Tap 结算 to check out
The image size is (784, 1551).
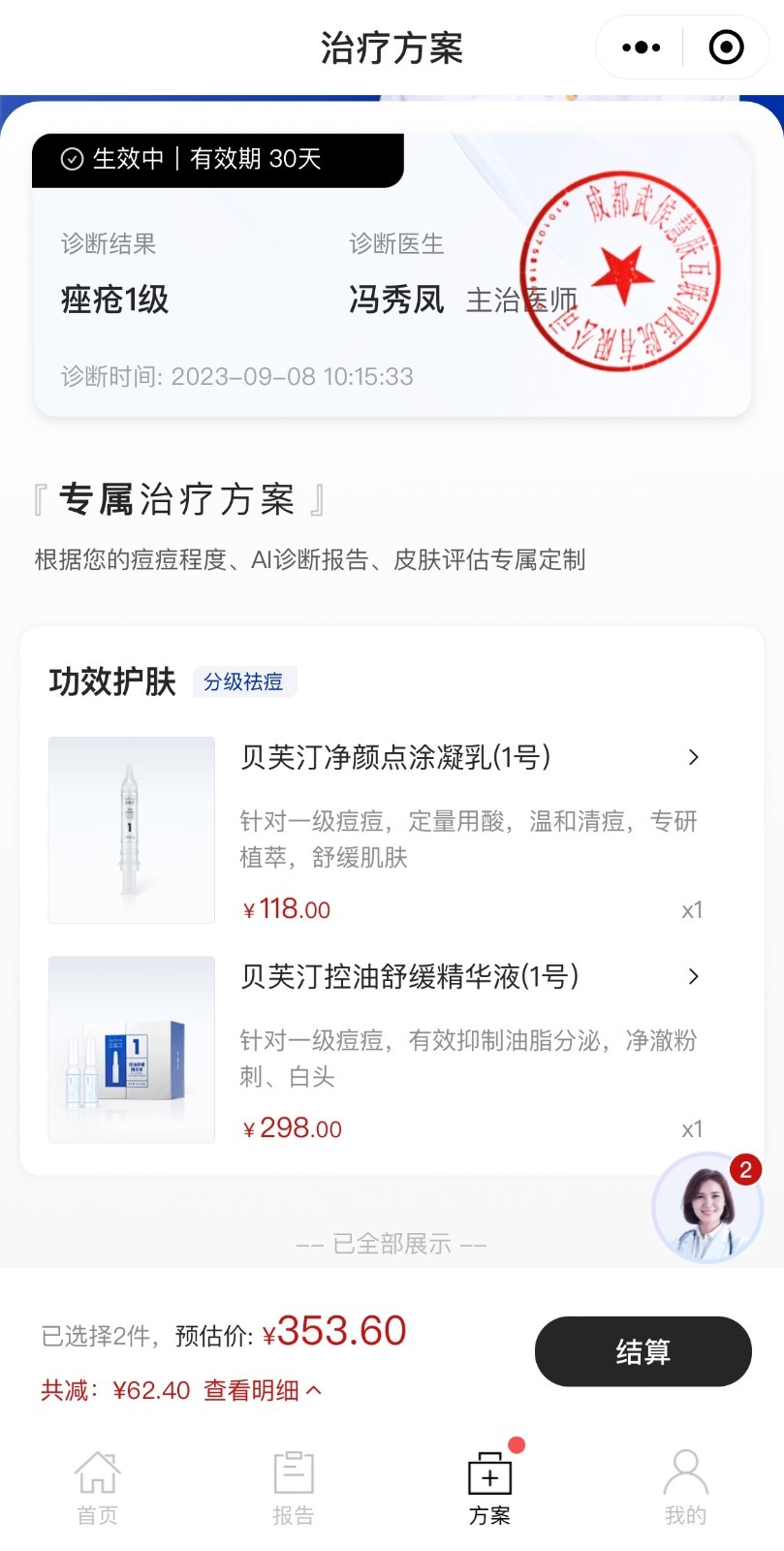point(643,1351)
